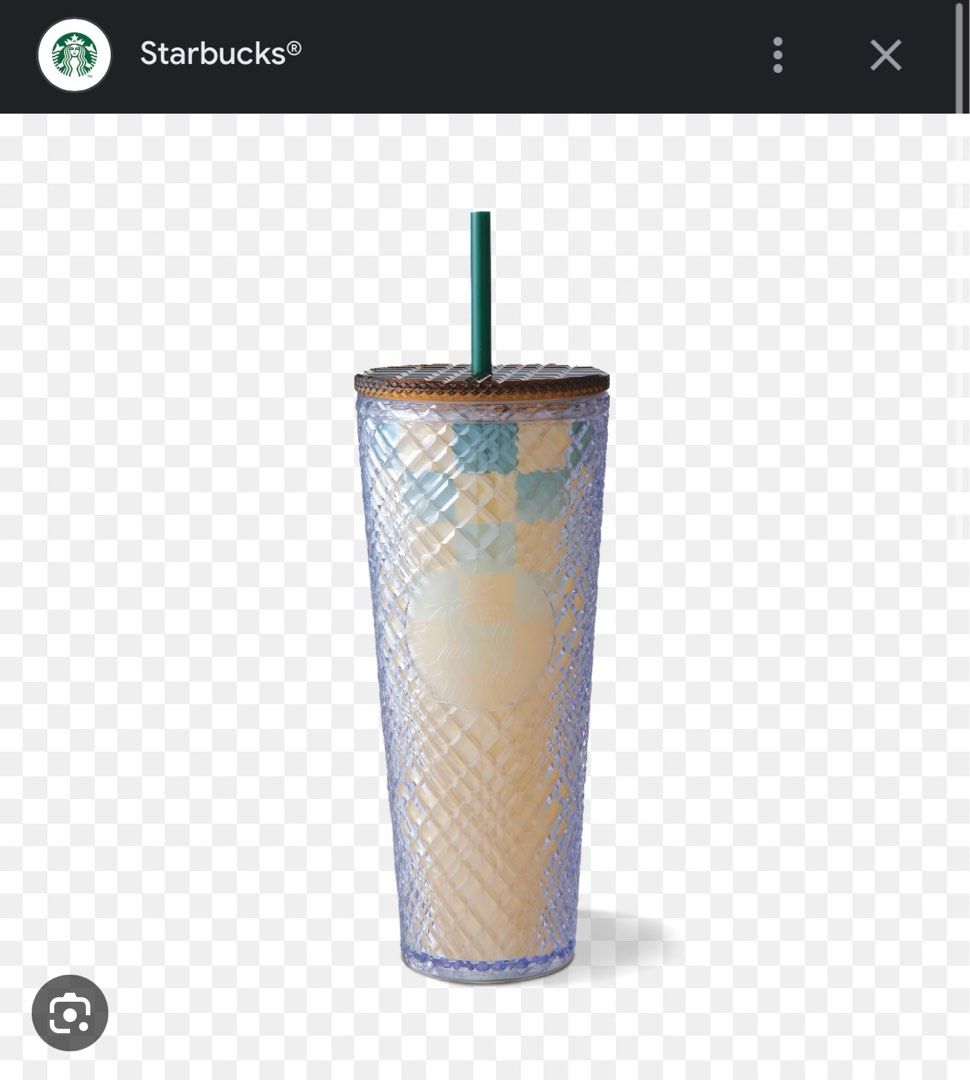Close the Starbucks image preview

click(886, 55)
